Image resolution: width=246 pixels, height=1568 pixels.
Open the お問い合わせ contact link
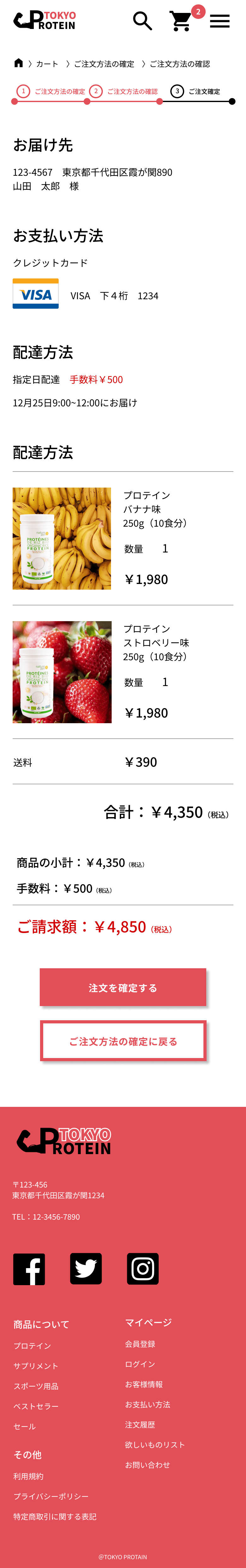tap(147, 1464)
